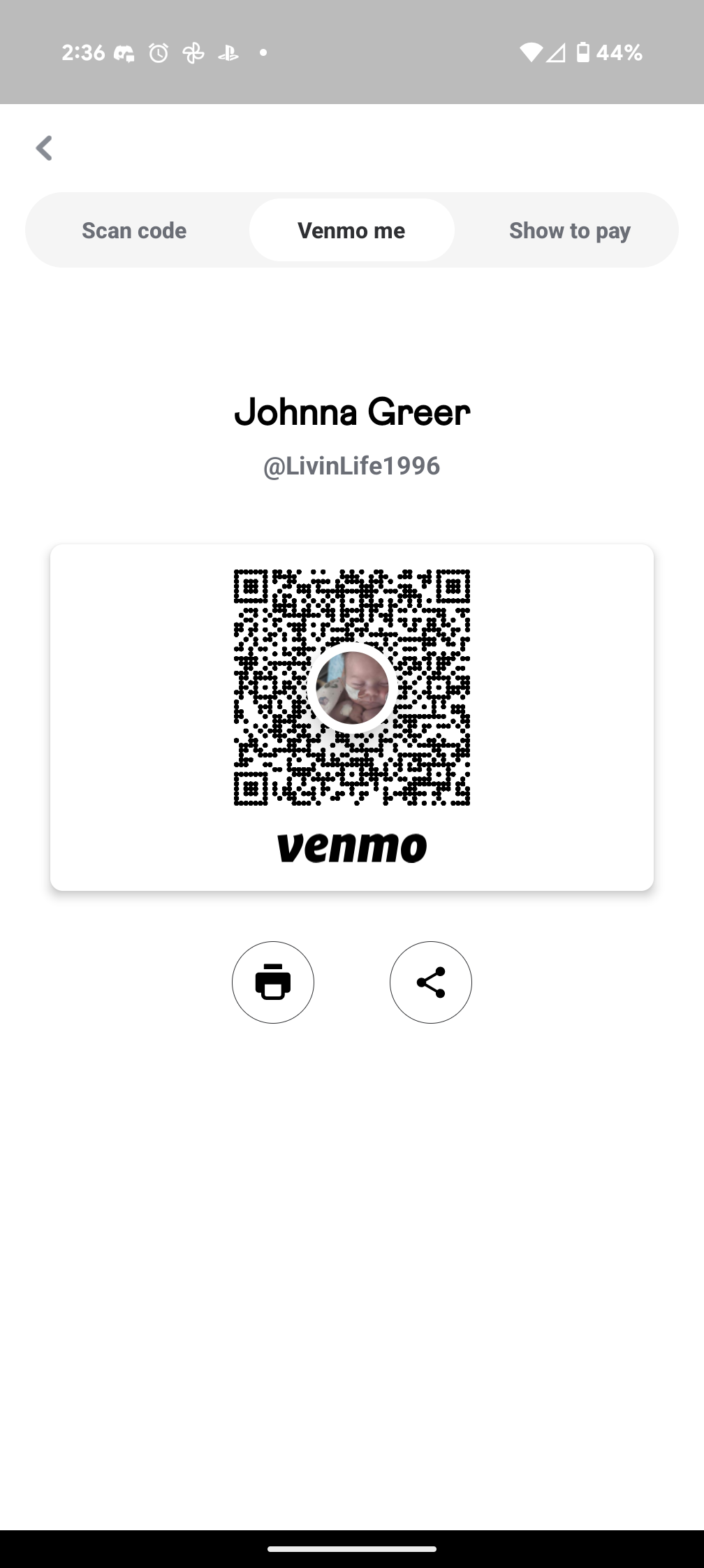Select the Venmo me tab
704x1568 pixels.
click(x=351, y=231)
